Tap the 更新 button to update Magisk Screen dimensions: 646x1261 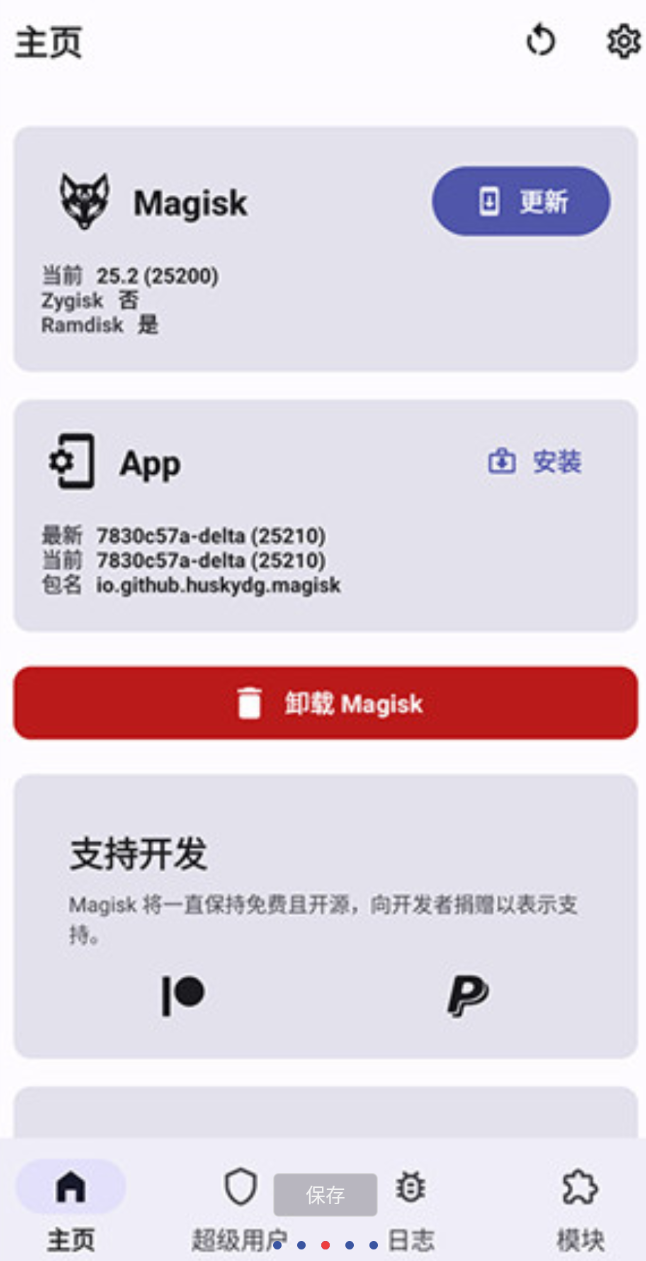pyautogui.click(x=520, y=202)
